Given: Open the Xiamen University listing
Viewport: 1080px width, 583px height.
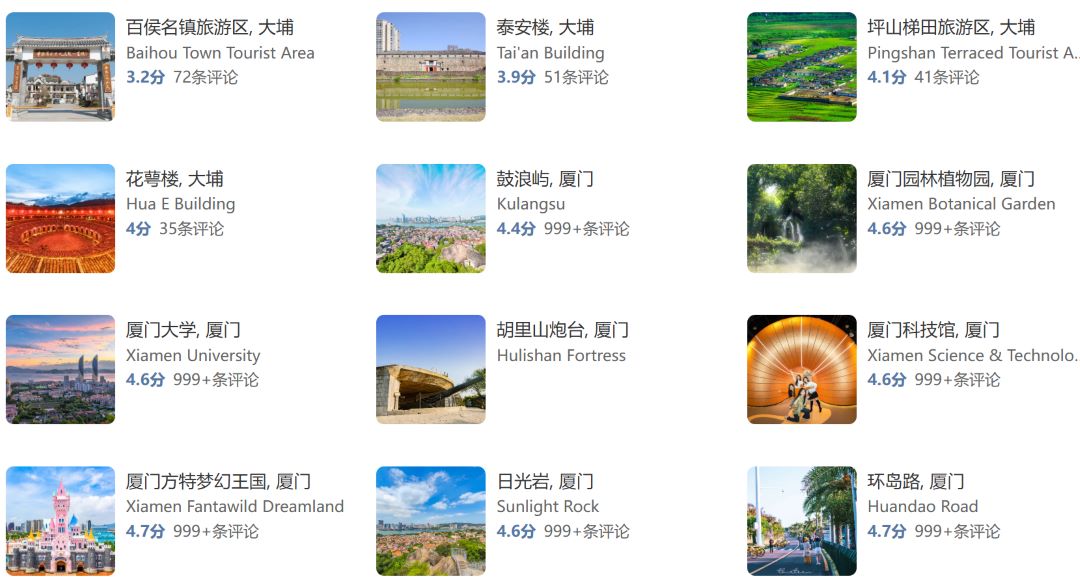Looking at the screenshot, I should [x=183, y=331].
